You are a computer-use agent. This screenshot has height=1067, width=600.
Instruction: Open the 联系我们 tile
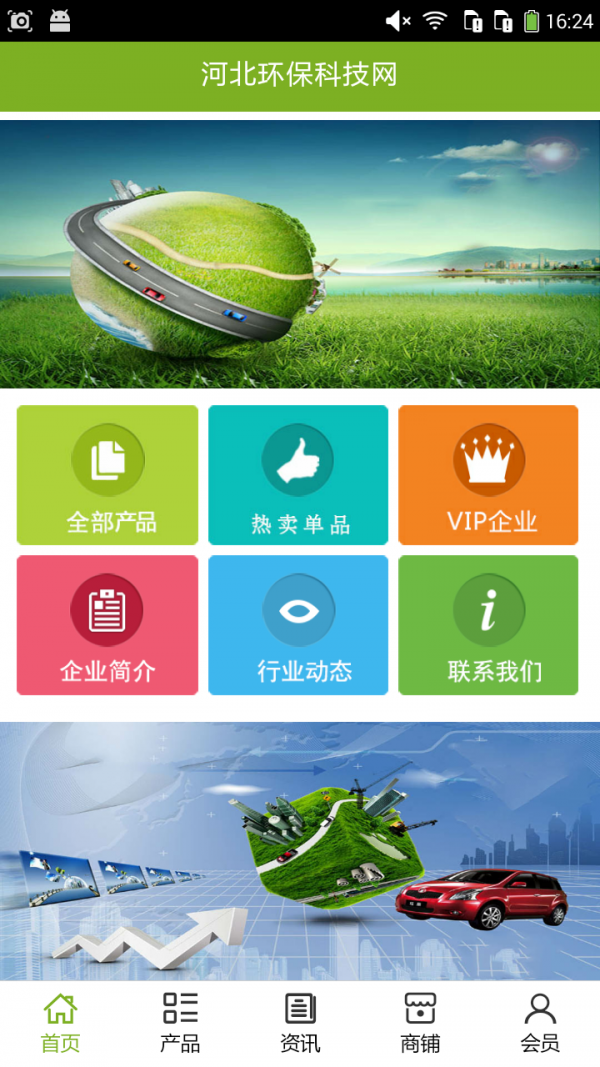point(488,625)
